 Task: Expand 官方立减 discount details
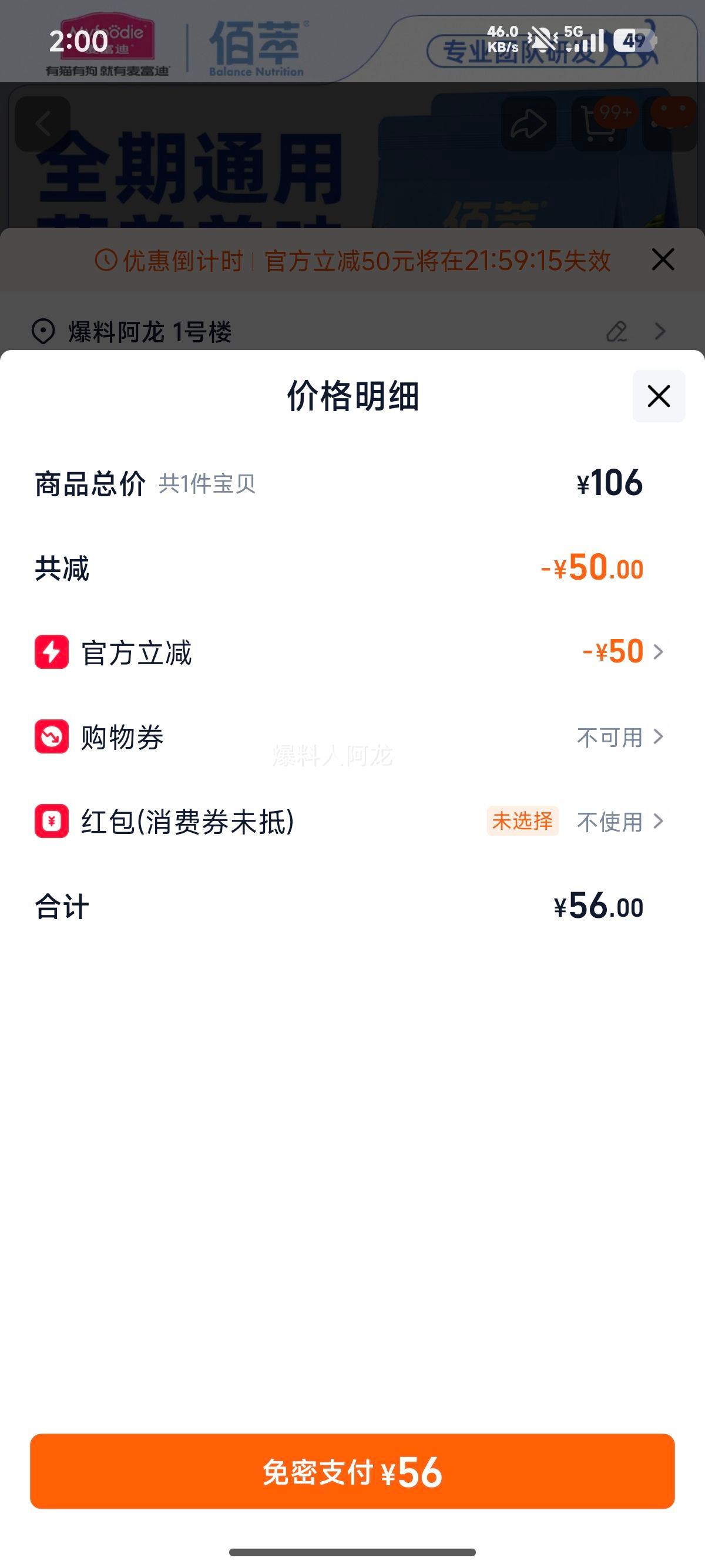pos(659,651)
